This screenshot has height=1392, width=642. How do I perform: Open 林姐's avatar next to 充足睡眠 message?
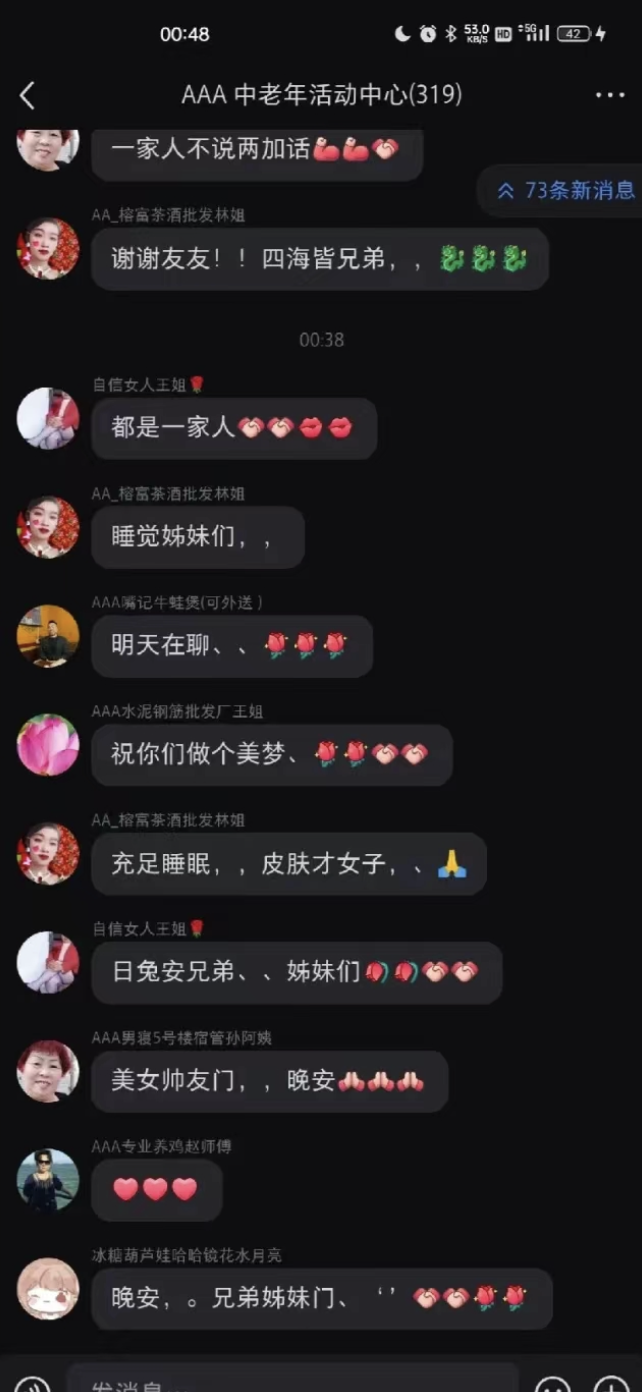point(48,854)
